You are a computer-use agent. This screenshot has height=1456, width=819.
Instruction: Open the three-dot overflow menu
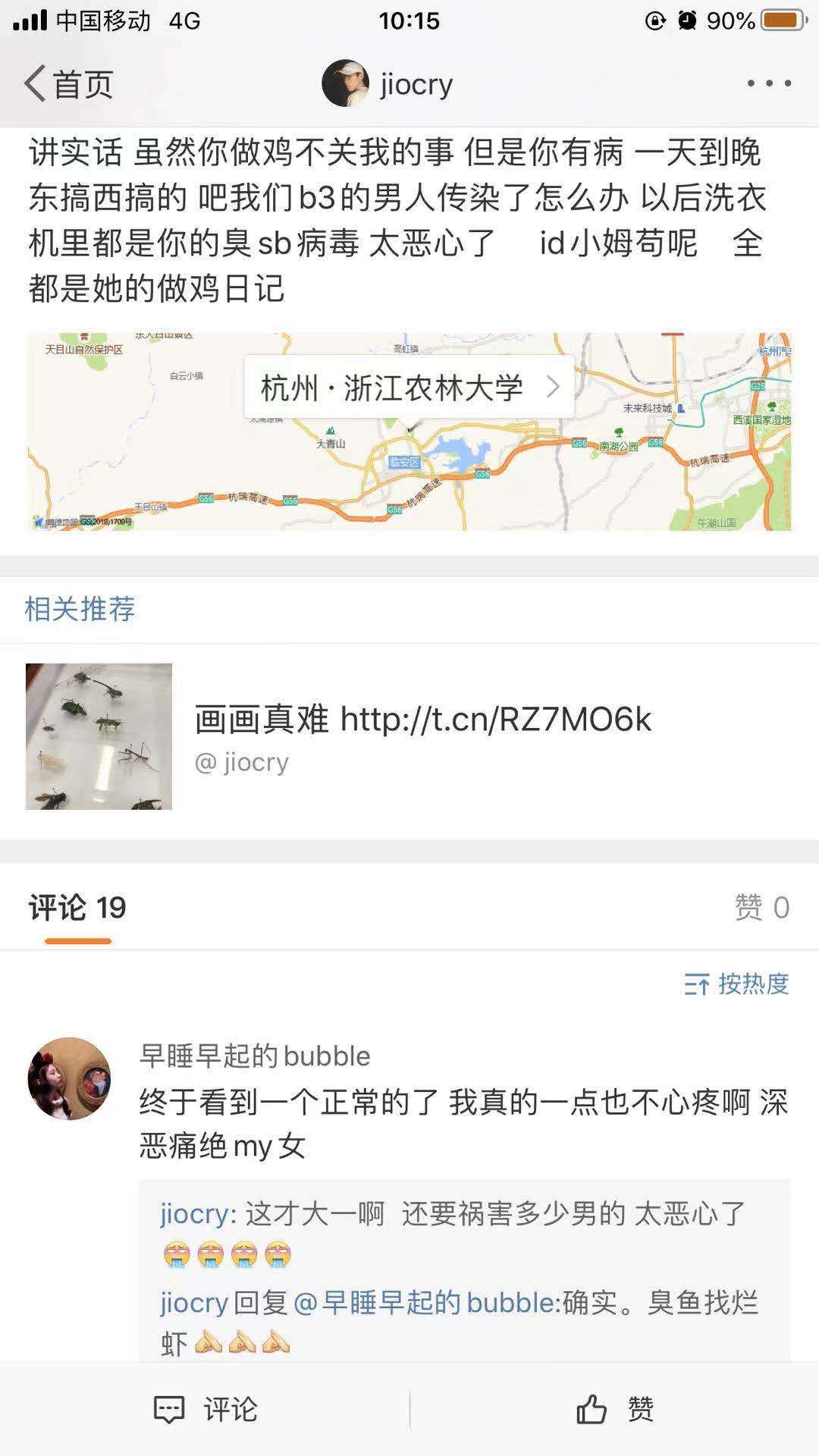[769, 83]
